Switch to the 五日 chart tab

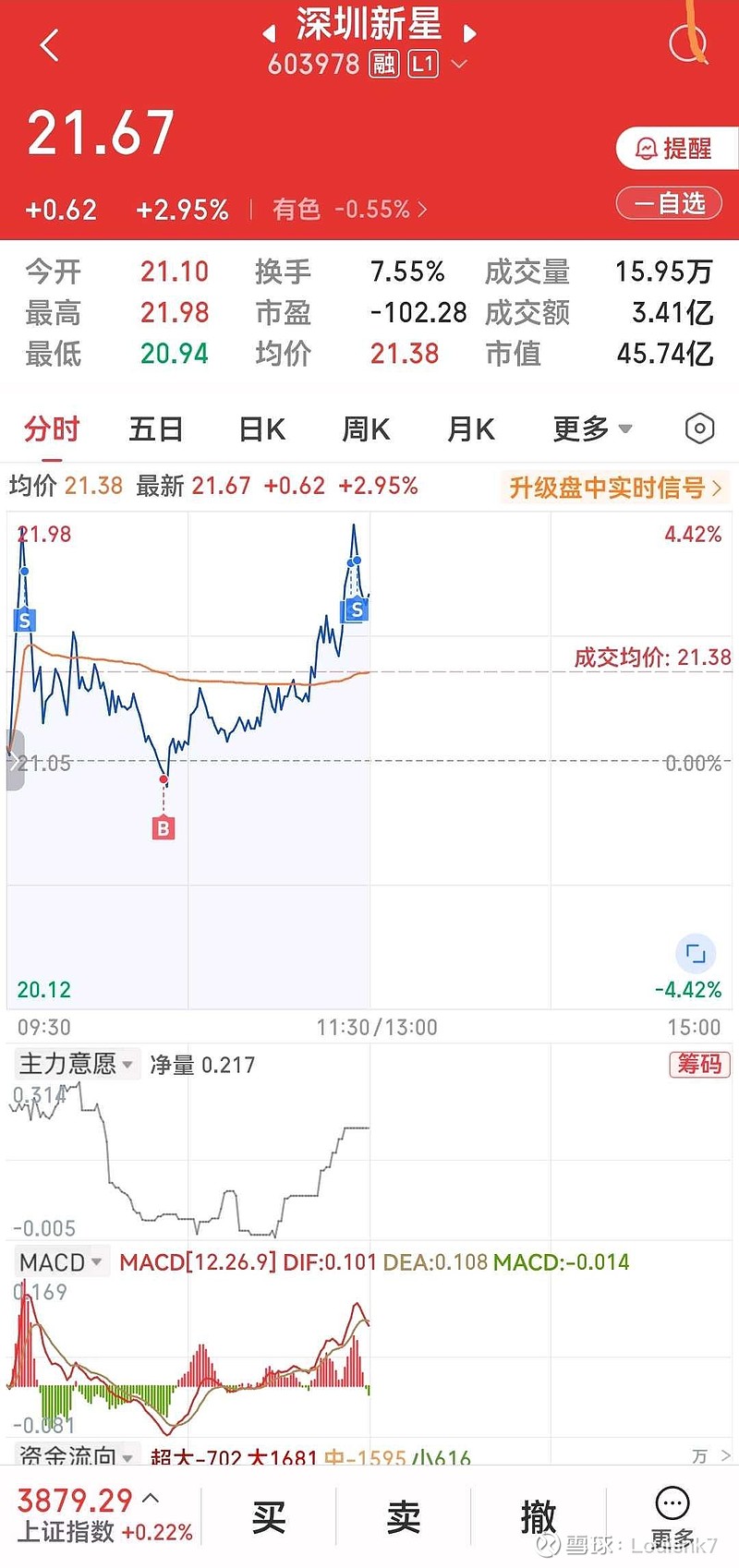point(155,428)
